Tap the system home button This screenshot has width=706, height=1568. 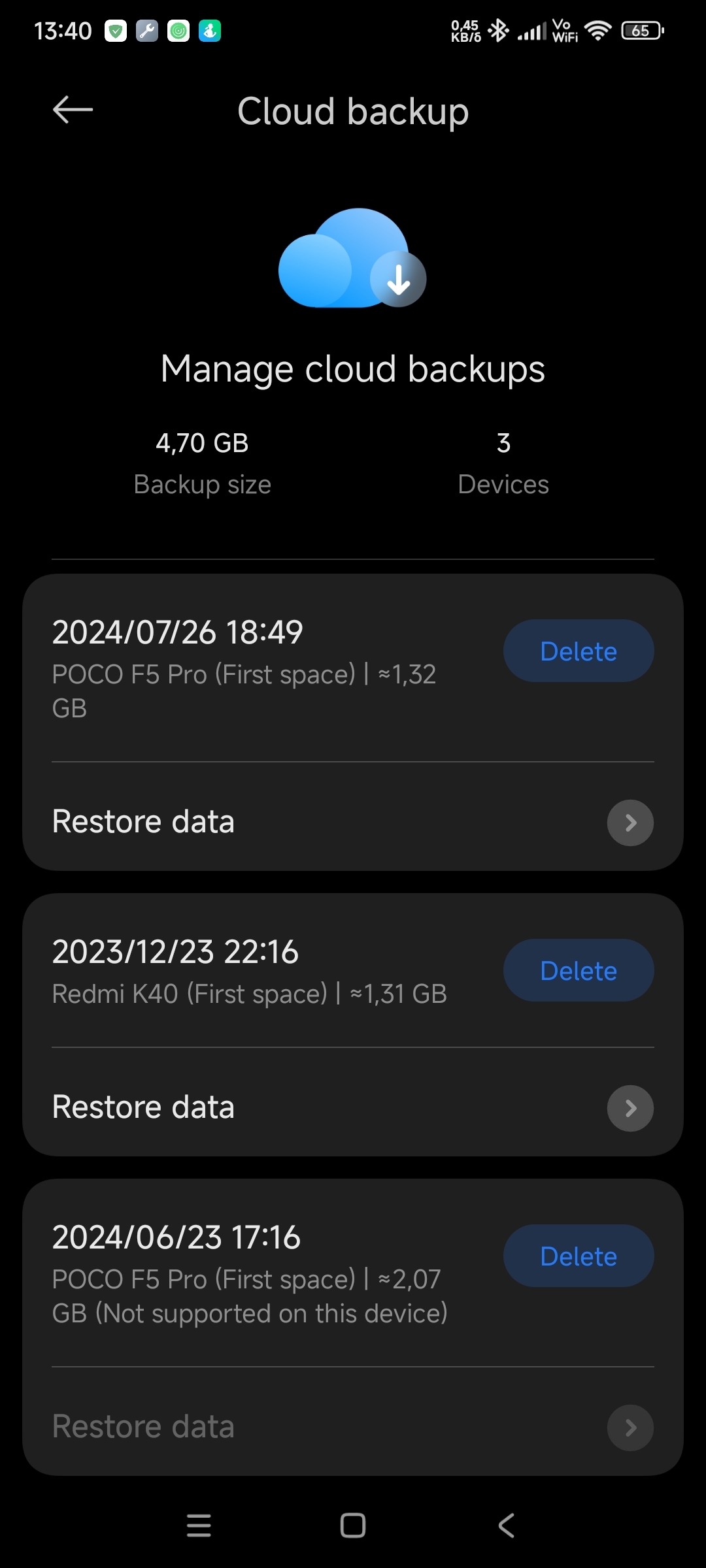click(x=353, y=1526)
